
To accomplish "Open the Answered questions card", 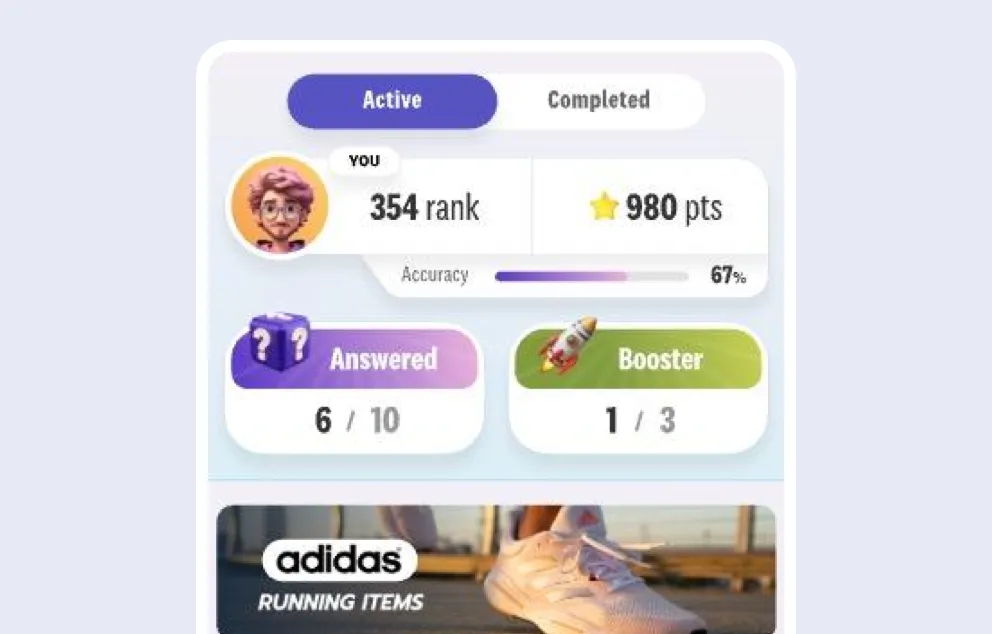I will (355, 390).
